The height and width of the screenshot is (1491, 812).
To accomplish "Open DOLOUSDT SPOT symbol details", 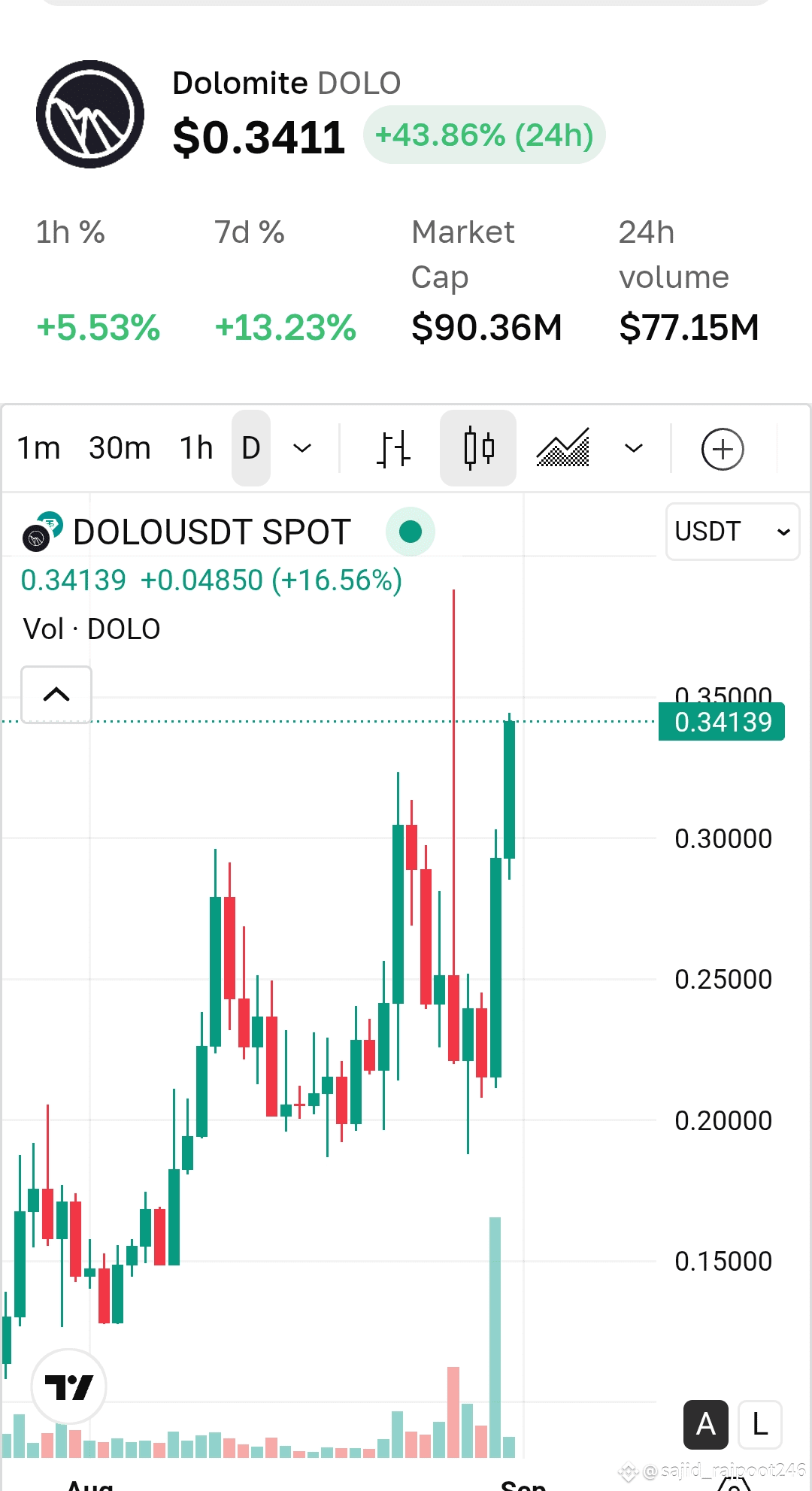I will (211, 532).
